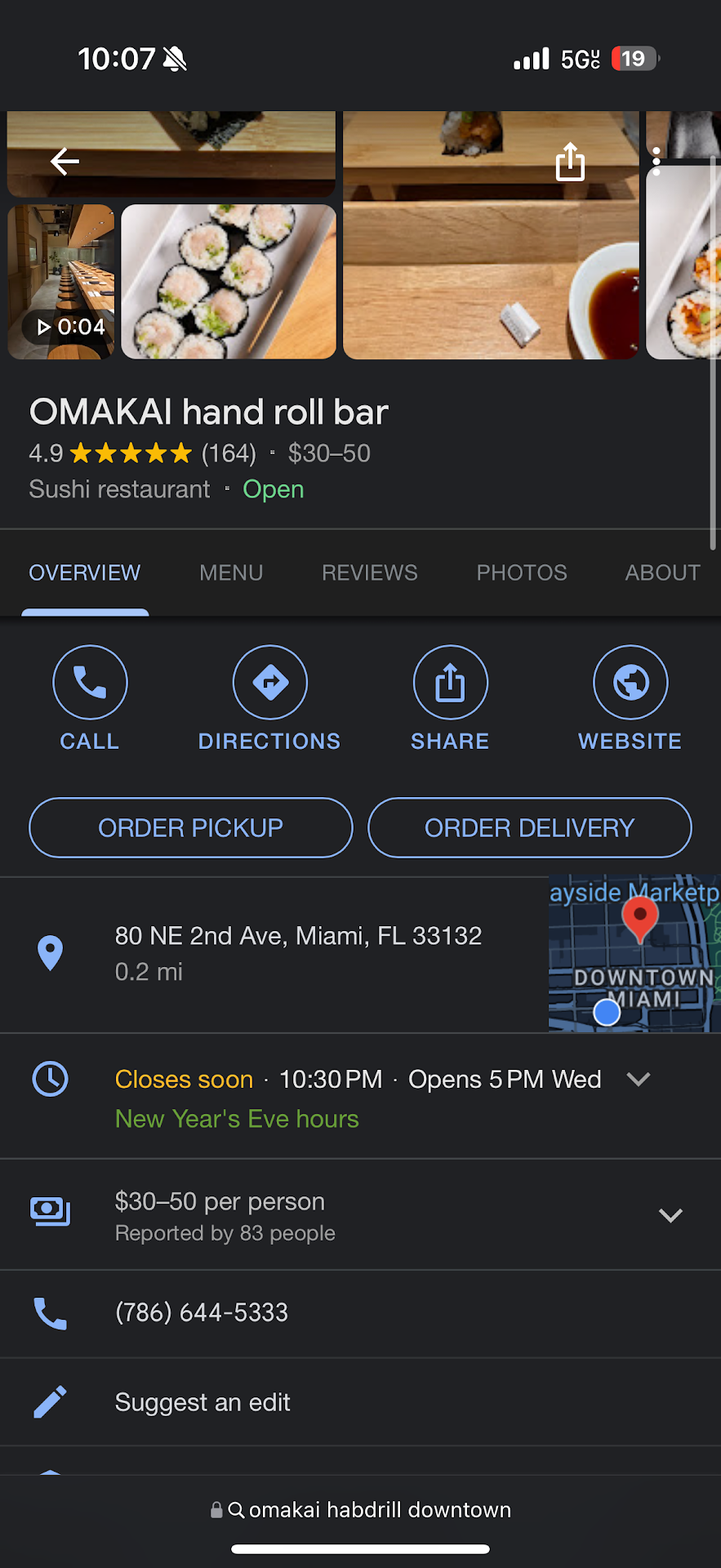Image resolution: width=721 pixels, height=1568 pixels.
Task: Open the address row 80 NE 2nd Ave
Action: click(298, 952)
